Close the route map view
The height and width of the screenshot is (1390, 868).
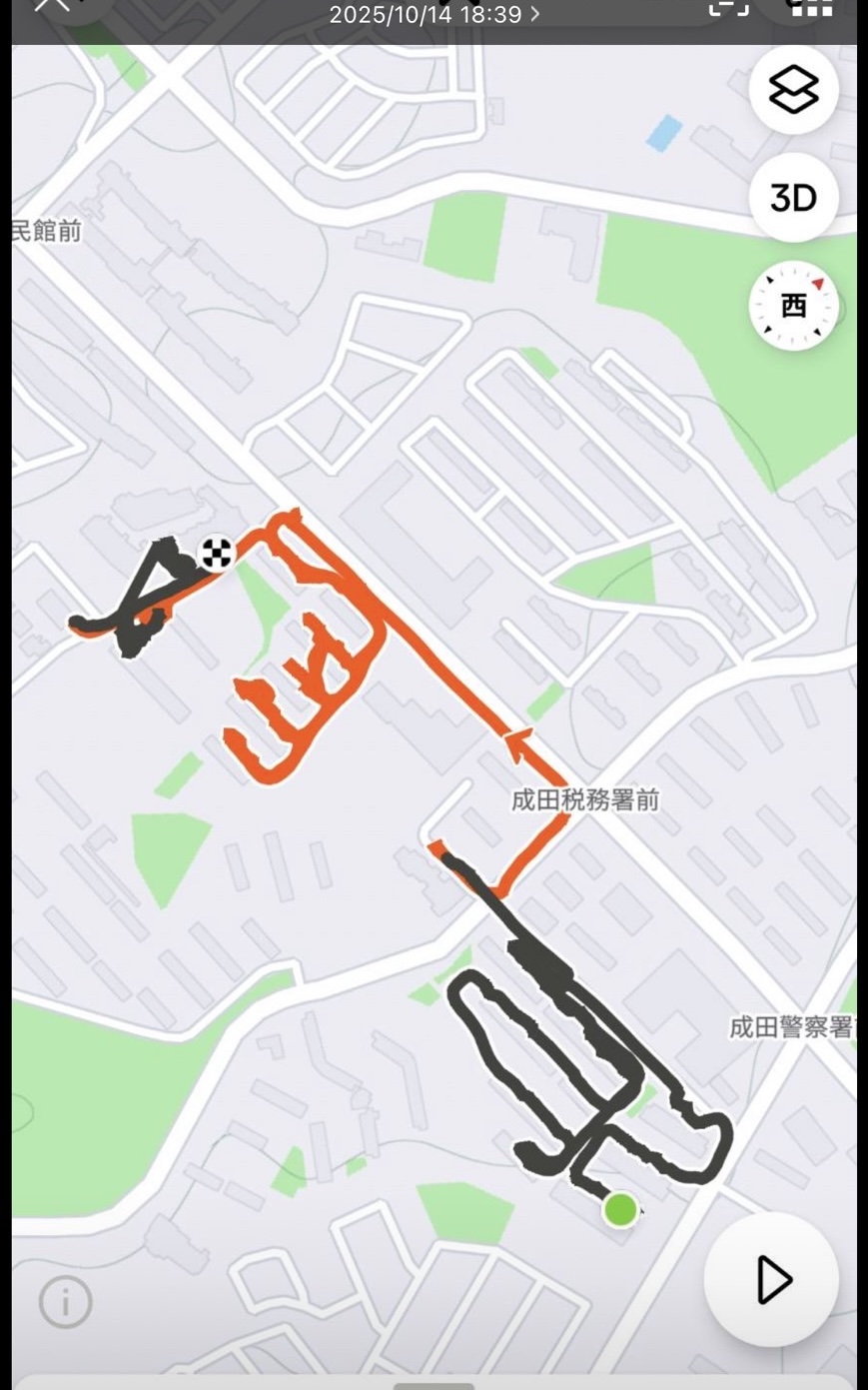coord(52,5)
